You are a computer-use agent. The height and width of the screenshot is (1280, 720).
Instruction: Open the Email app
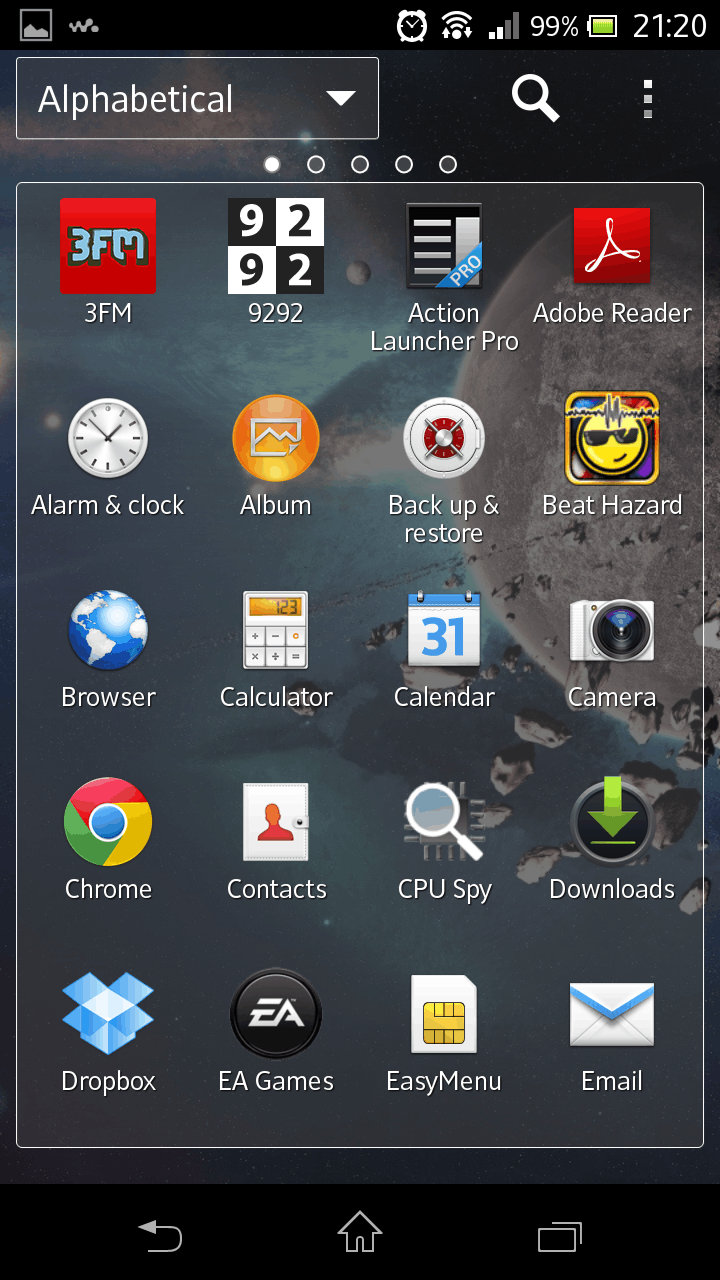[612, 1014]
